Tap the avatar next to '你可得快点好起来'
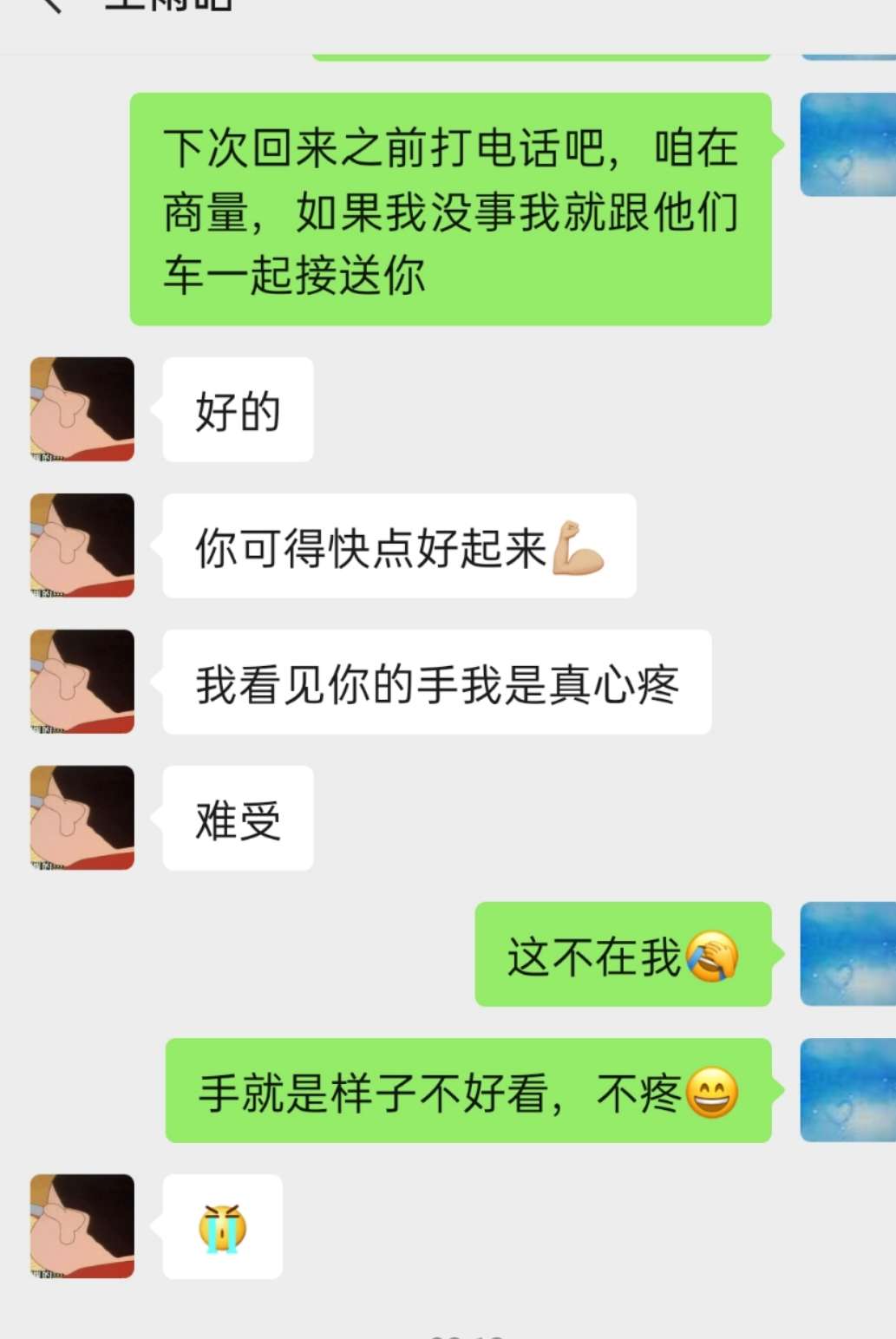 [x=81, y=545]
